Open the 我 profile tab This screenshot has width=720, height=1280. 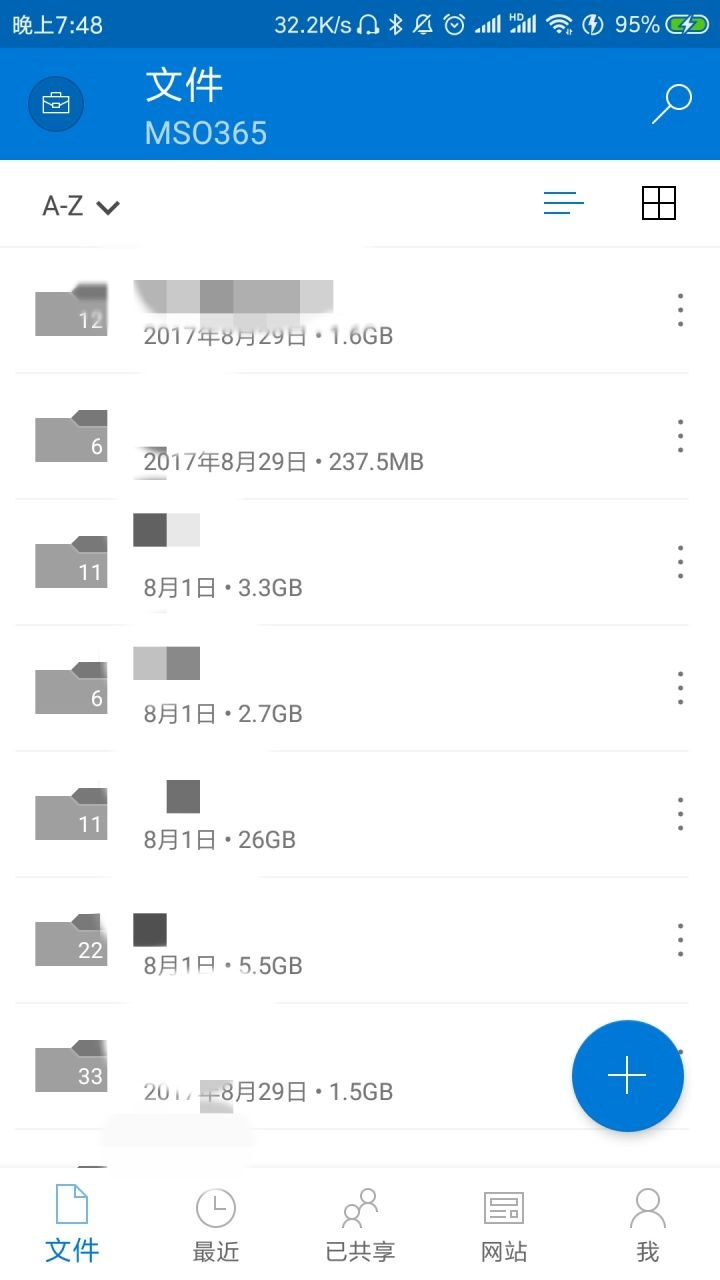[x=648, y=1224]
